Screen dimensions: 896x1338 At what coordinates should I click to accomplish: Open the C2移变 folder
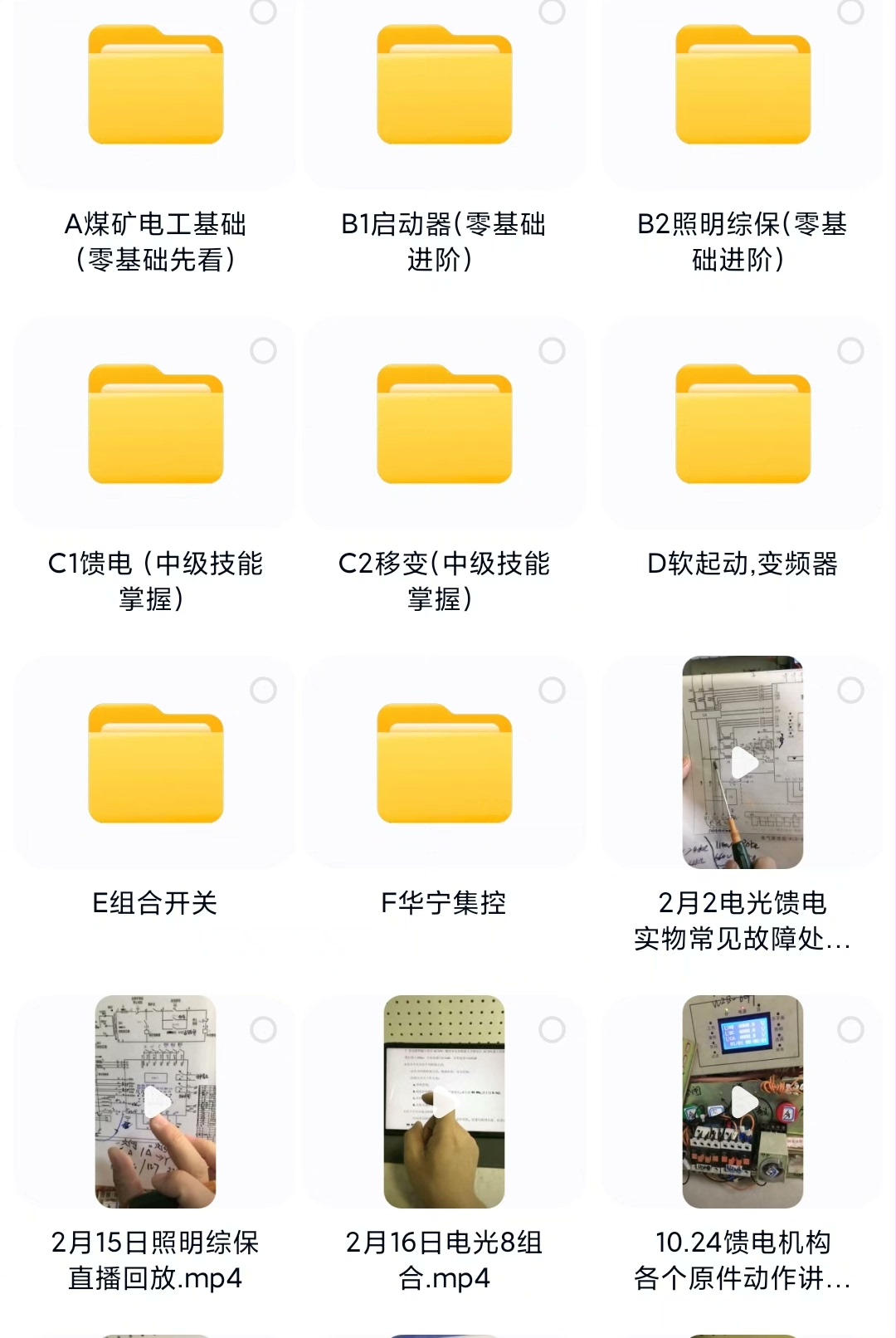(x=445, y=425)
